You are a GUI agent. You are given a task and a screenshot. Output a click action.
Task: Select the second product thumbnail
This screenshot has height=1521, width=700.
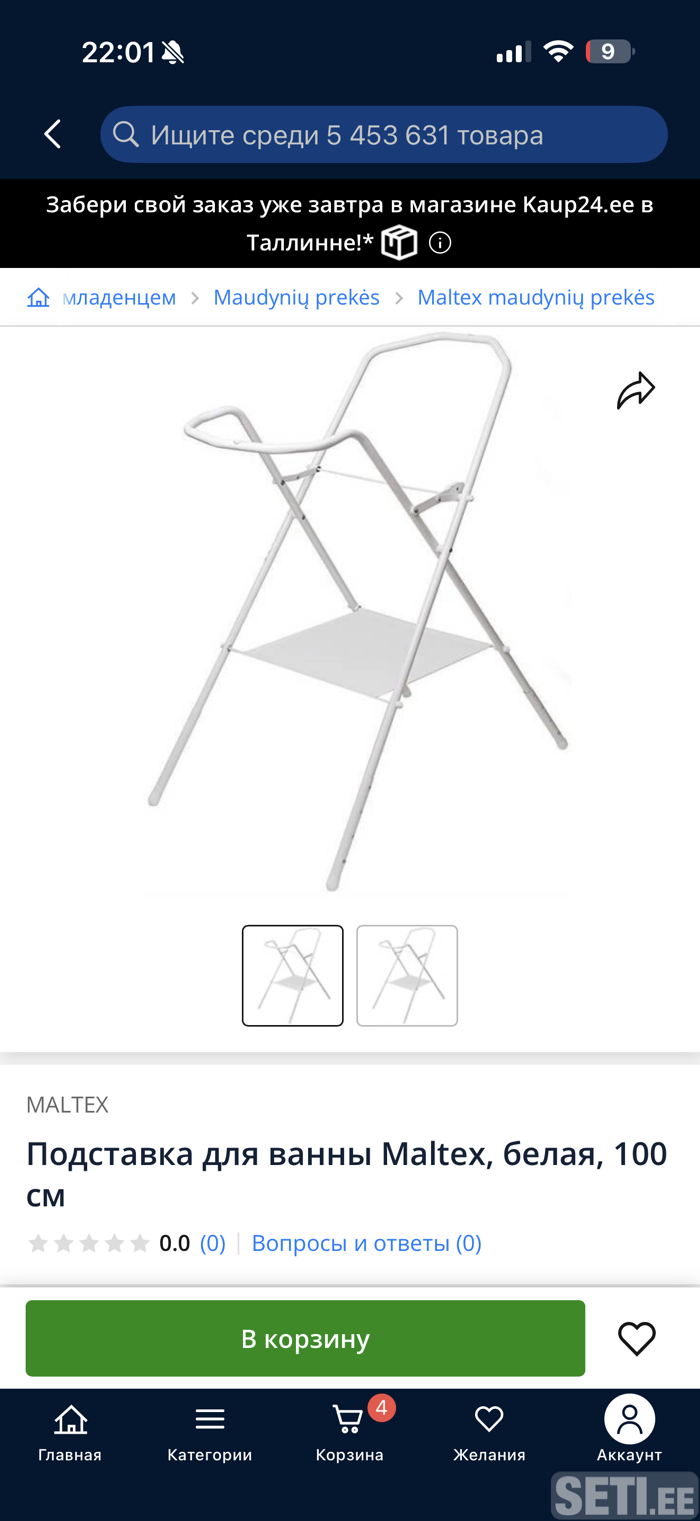pos(407,975)
